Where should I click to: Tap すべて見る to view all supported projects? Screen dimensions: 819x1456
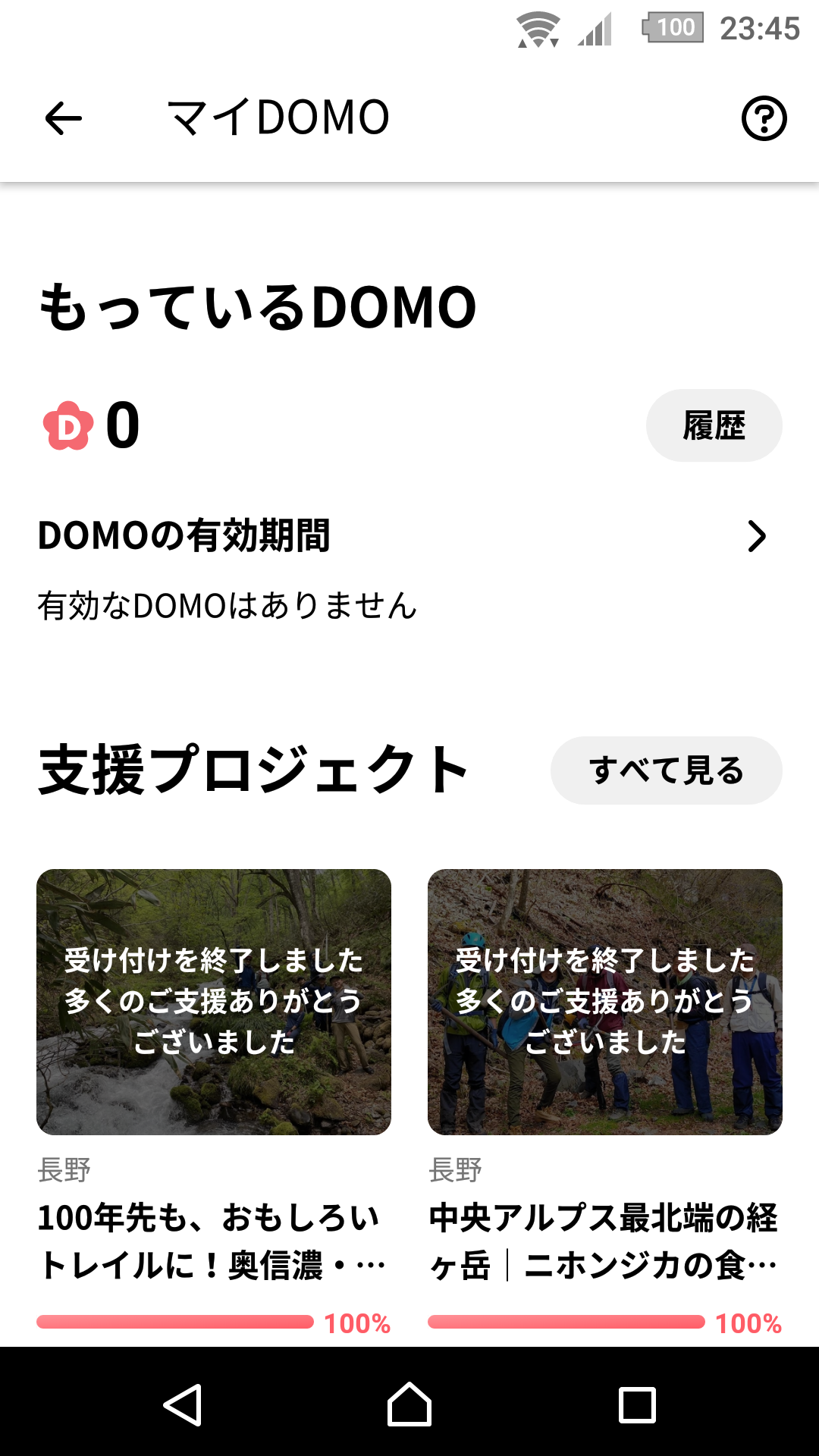pos(667,770)
